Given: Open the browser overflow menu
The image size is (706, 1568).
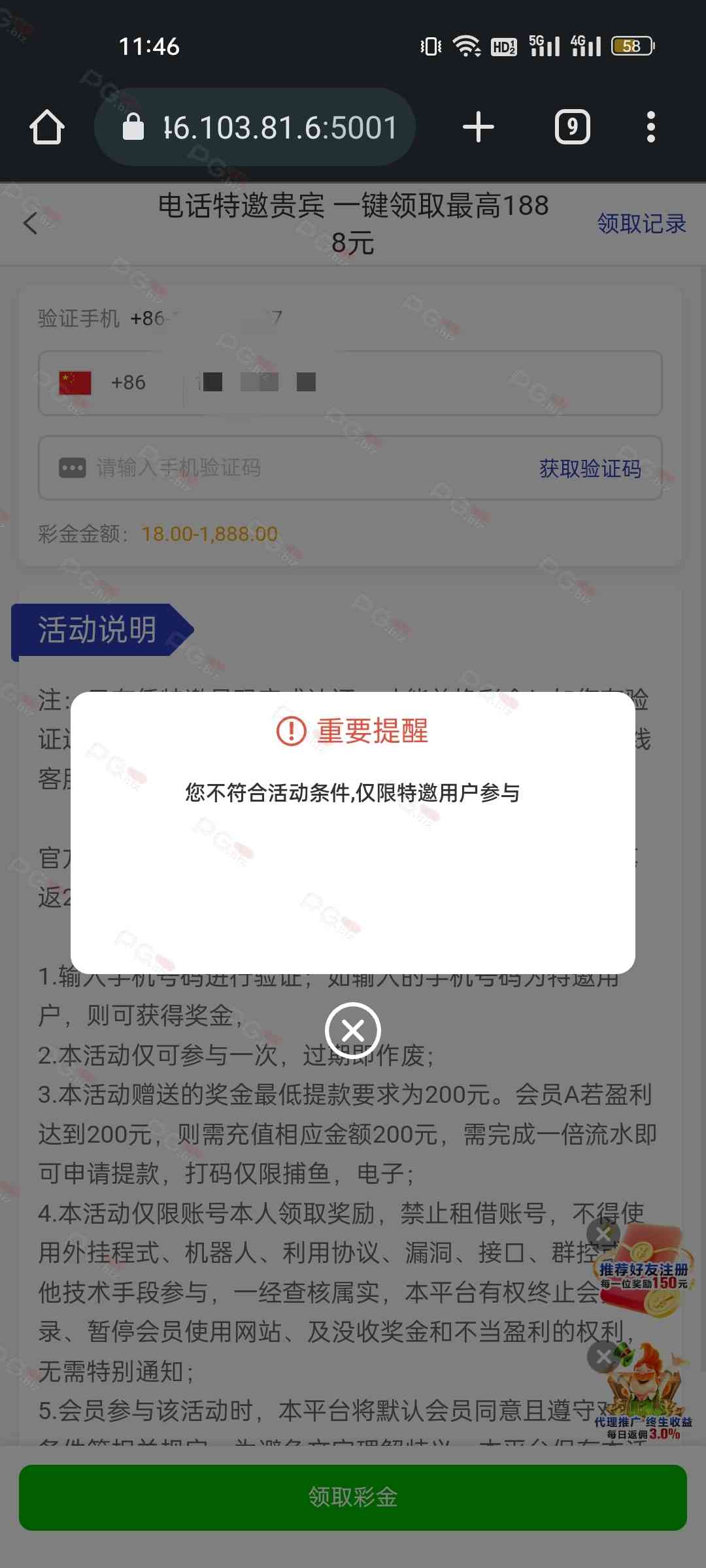Looking at the screenshot, I should point(650,127).
